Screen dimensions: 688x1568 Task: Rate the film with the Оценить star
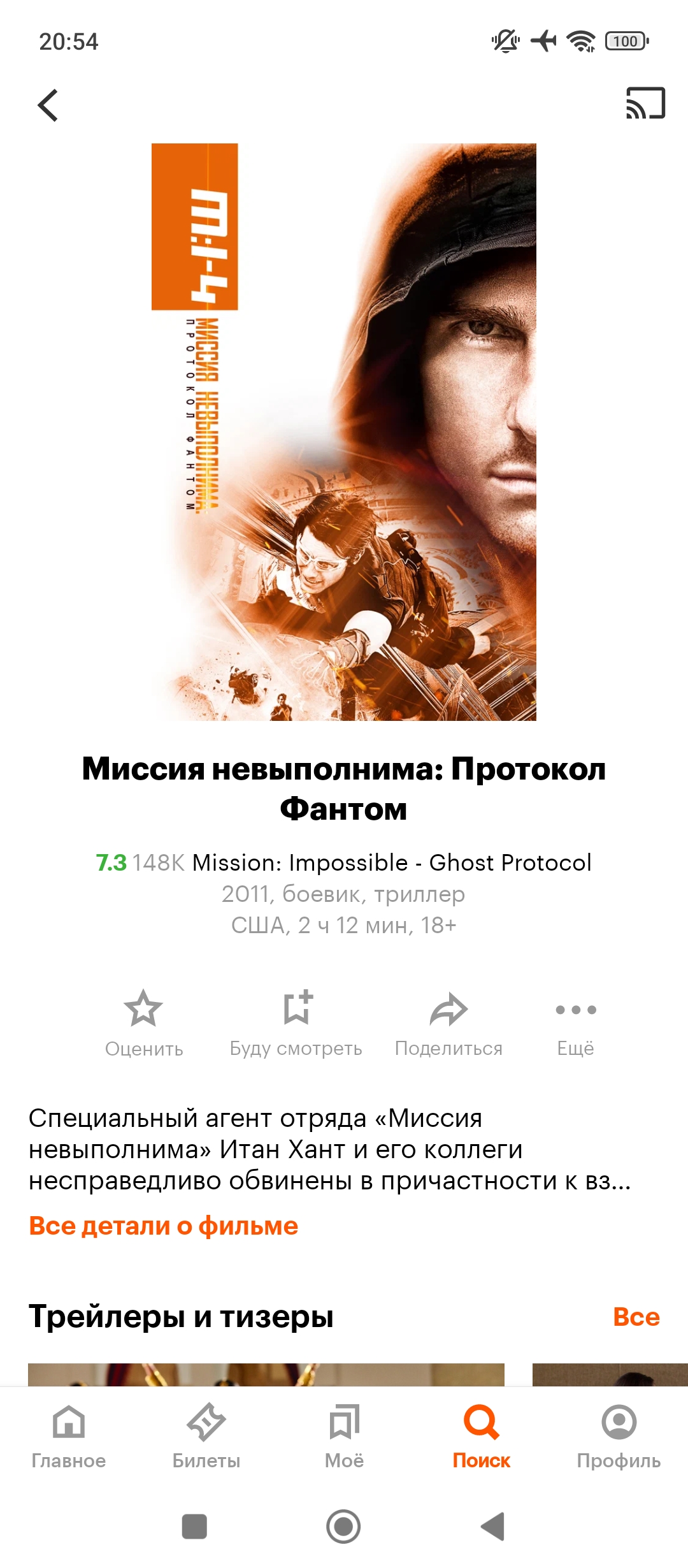click(x=144, y=1024)
